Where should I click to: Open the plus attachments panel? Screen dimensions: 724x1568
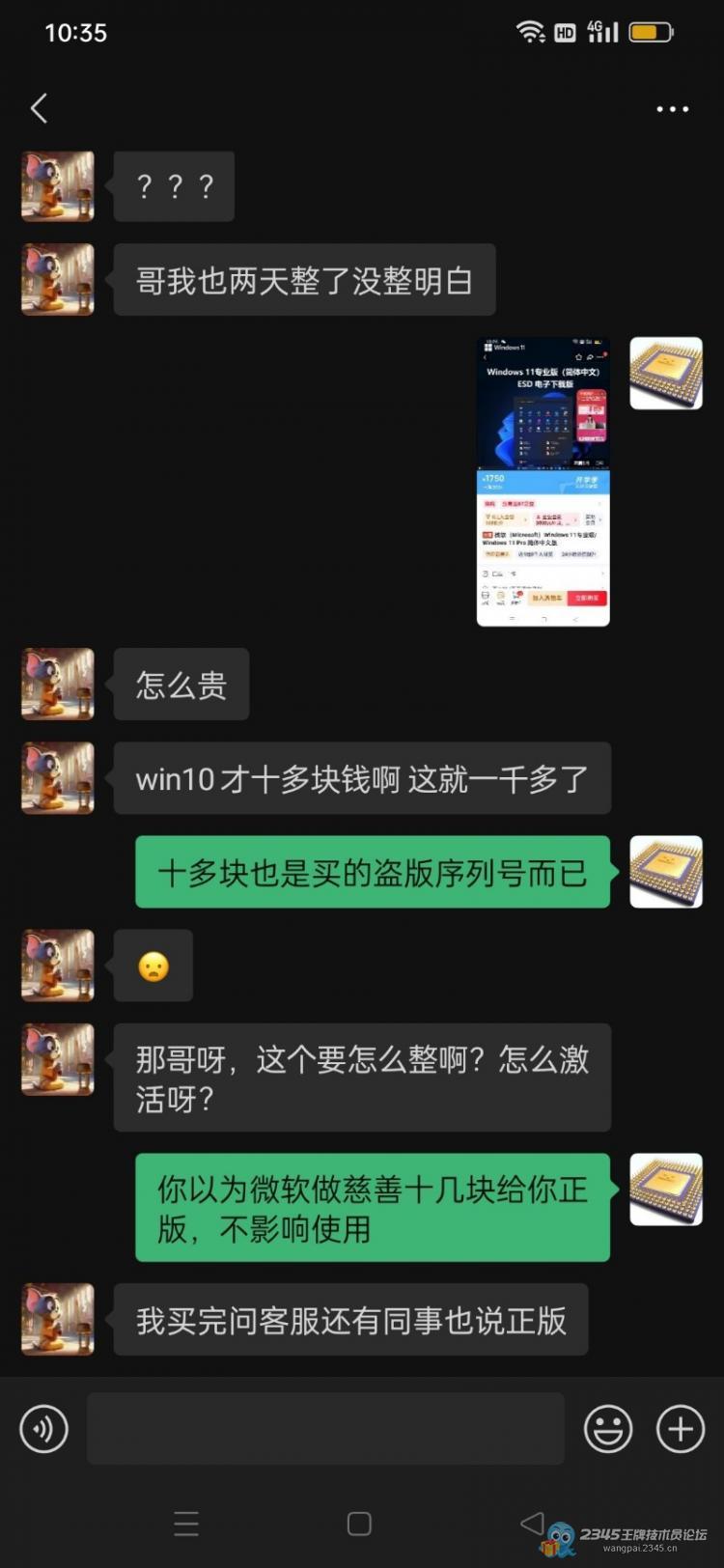tap(681, 1428)
